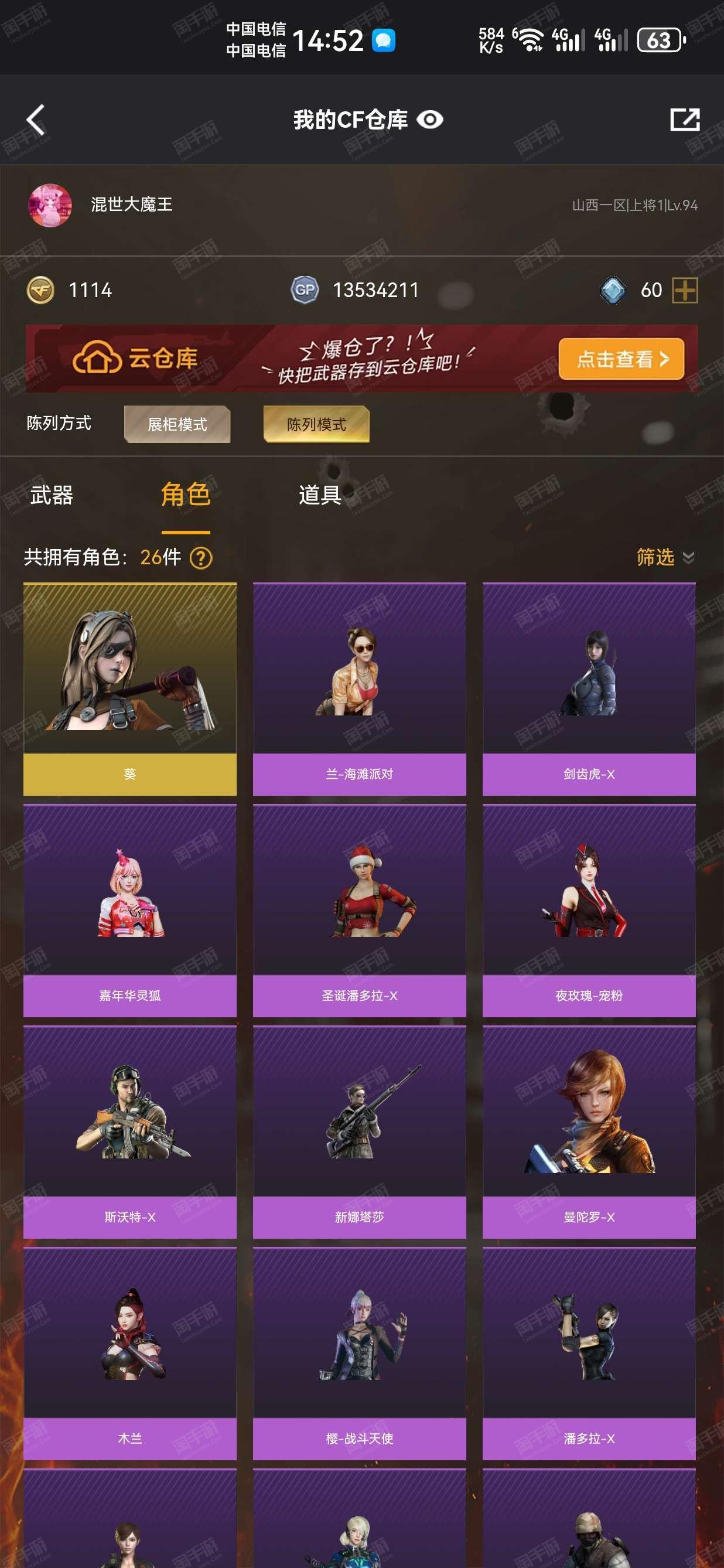Select the 角色 tab
The height and width of the screenshot is (1568, 724).
coord(186,495)
